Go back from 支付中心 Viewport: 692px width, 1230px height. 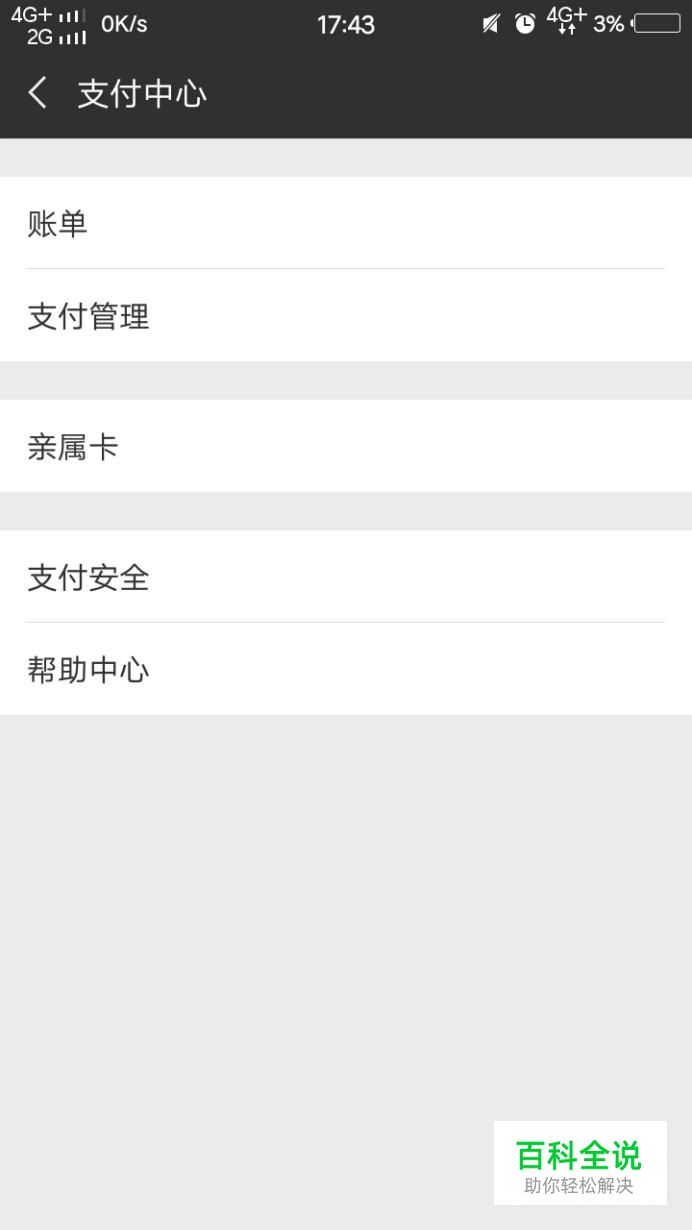(x=37, y=94)
